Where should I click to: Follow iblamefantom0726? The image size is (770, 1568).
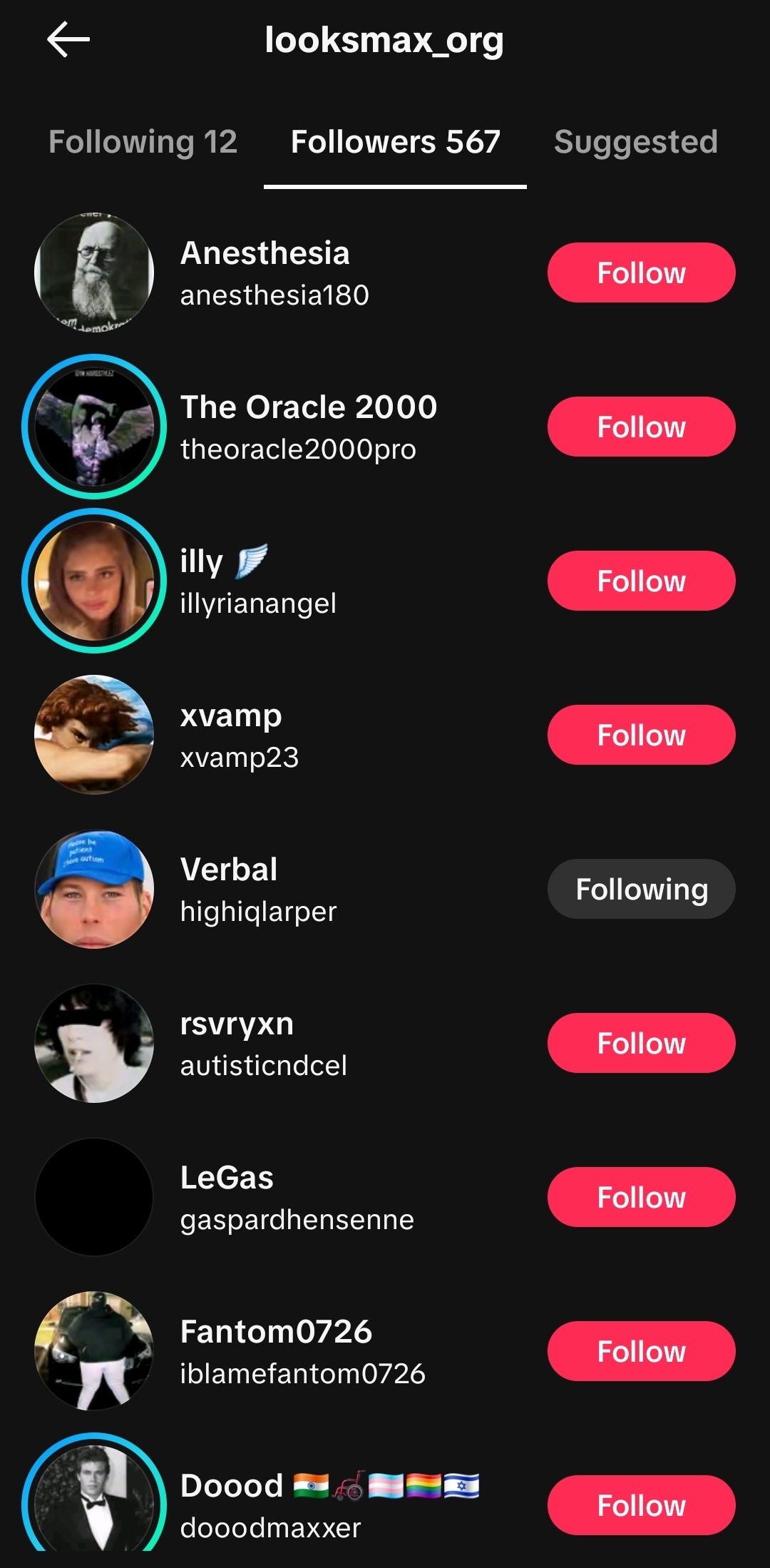pos(641,1351)
